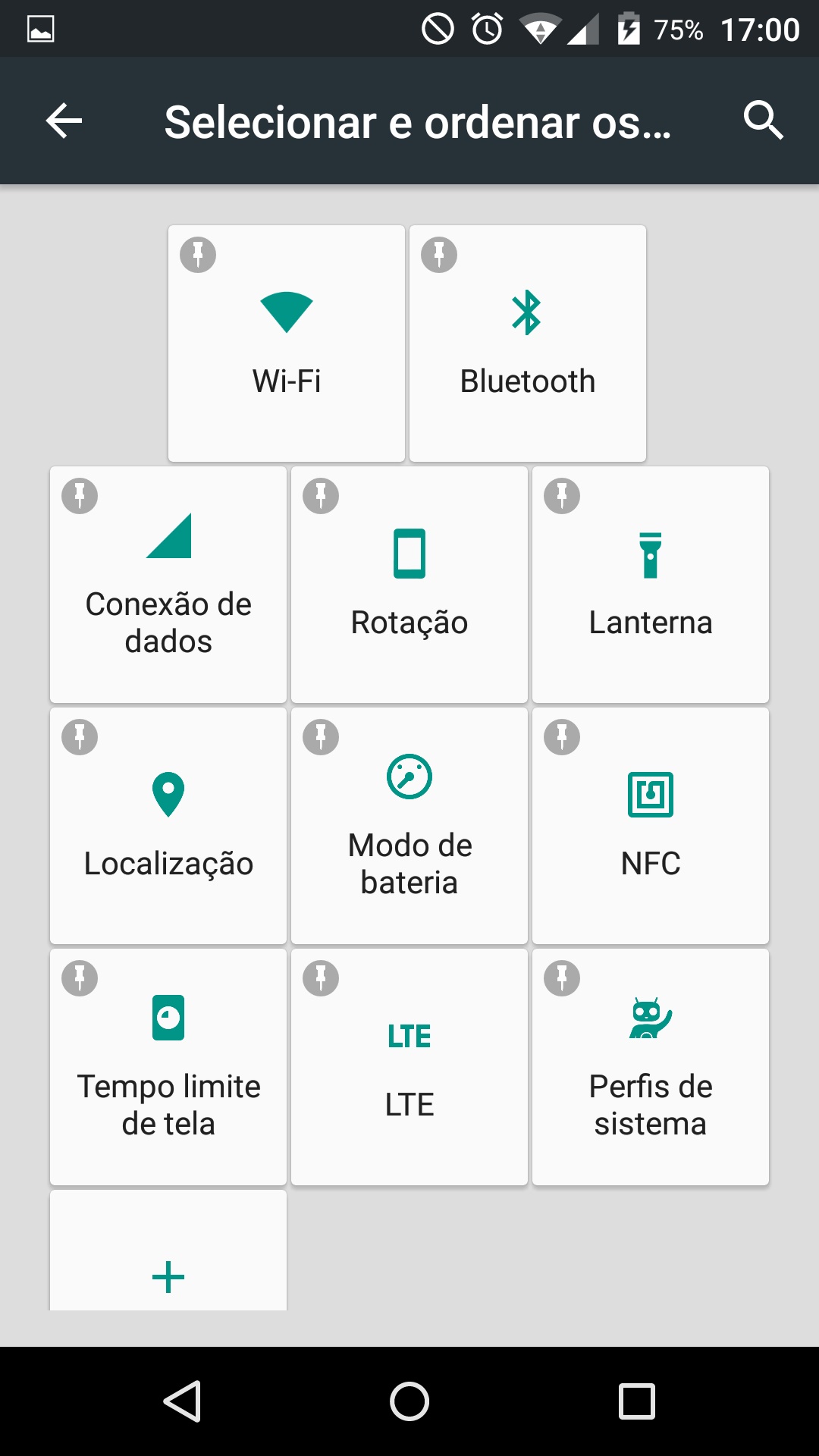The width and height of the screenshot is (819, 1456).
Task: Go back using the app bar arrow
Action: tap(64, 121)
